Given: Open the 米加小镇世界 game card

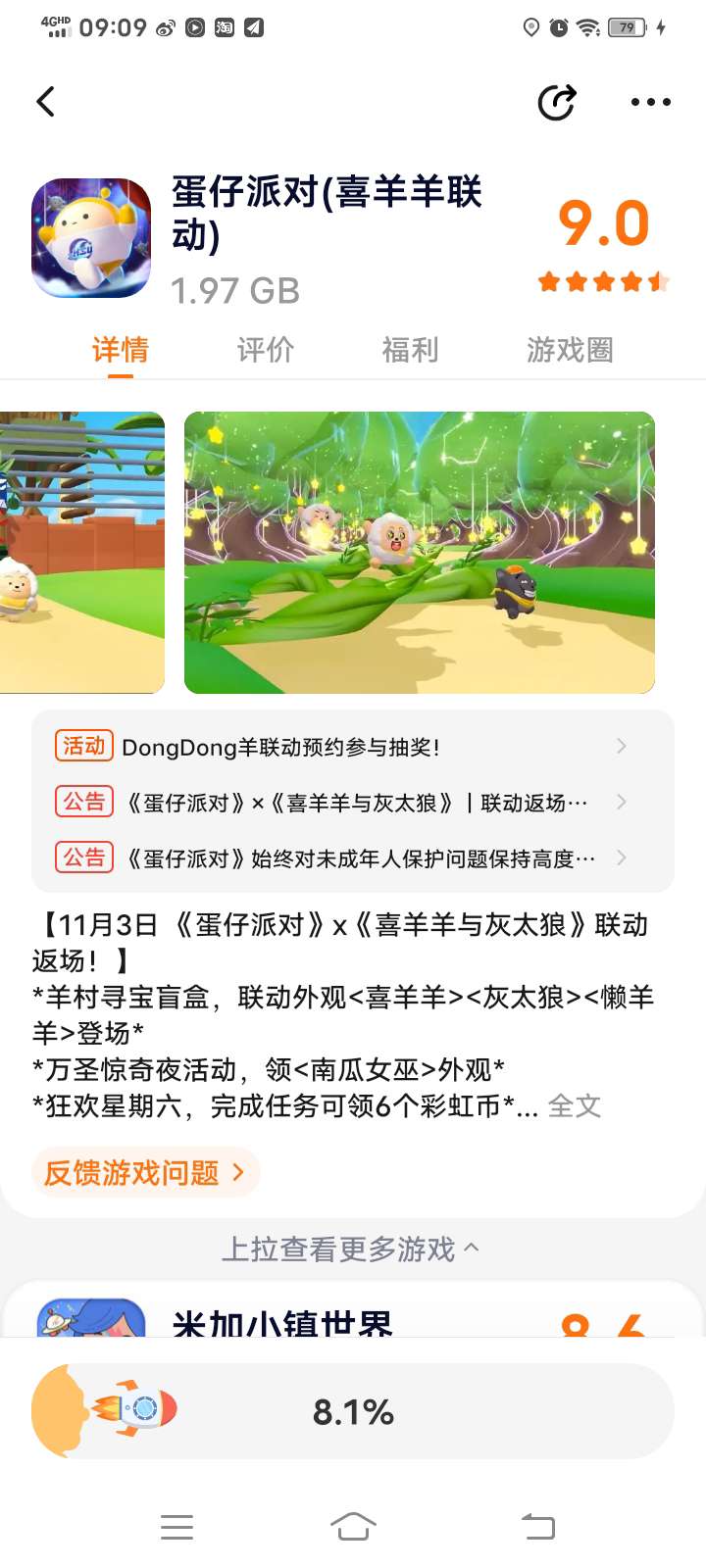Looking at the screenshot, I should coord(353,1313).
